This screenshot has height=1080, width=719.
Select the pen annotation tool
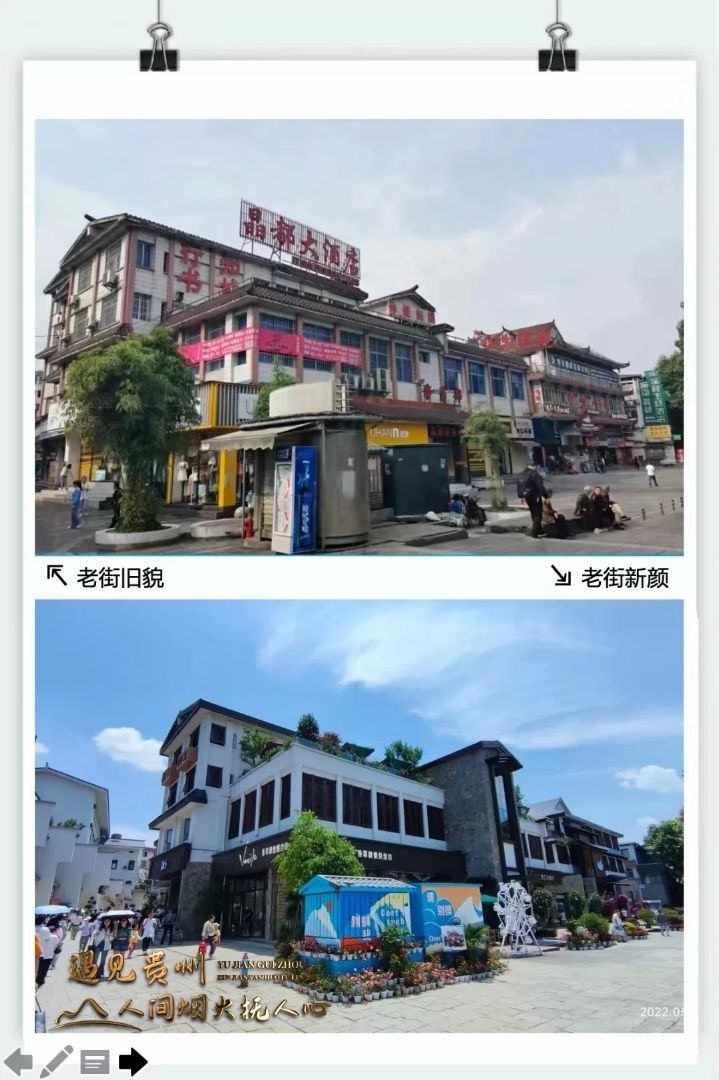(x=56, y=1061)
